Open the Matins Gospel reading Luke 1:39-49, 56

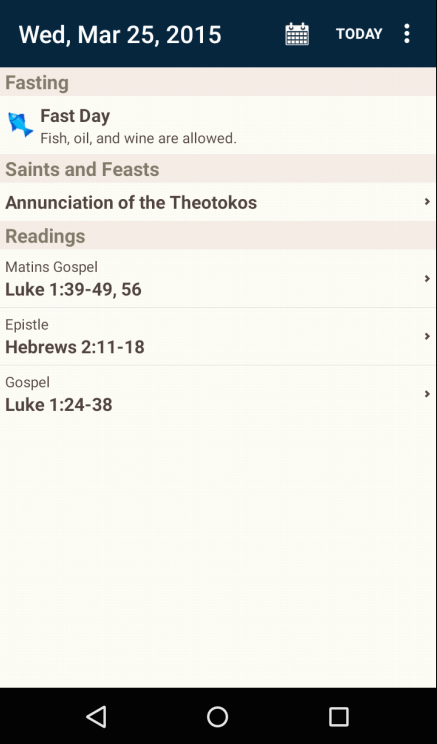tap(218, 279)
